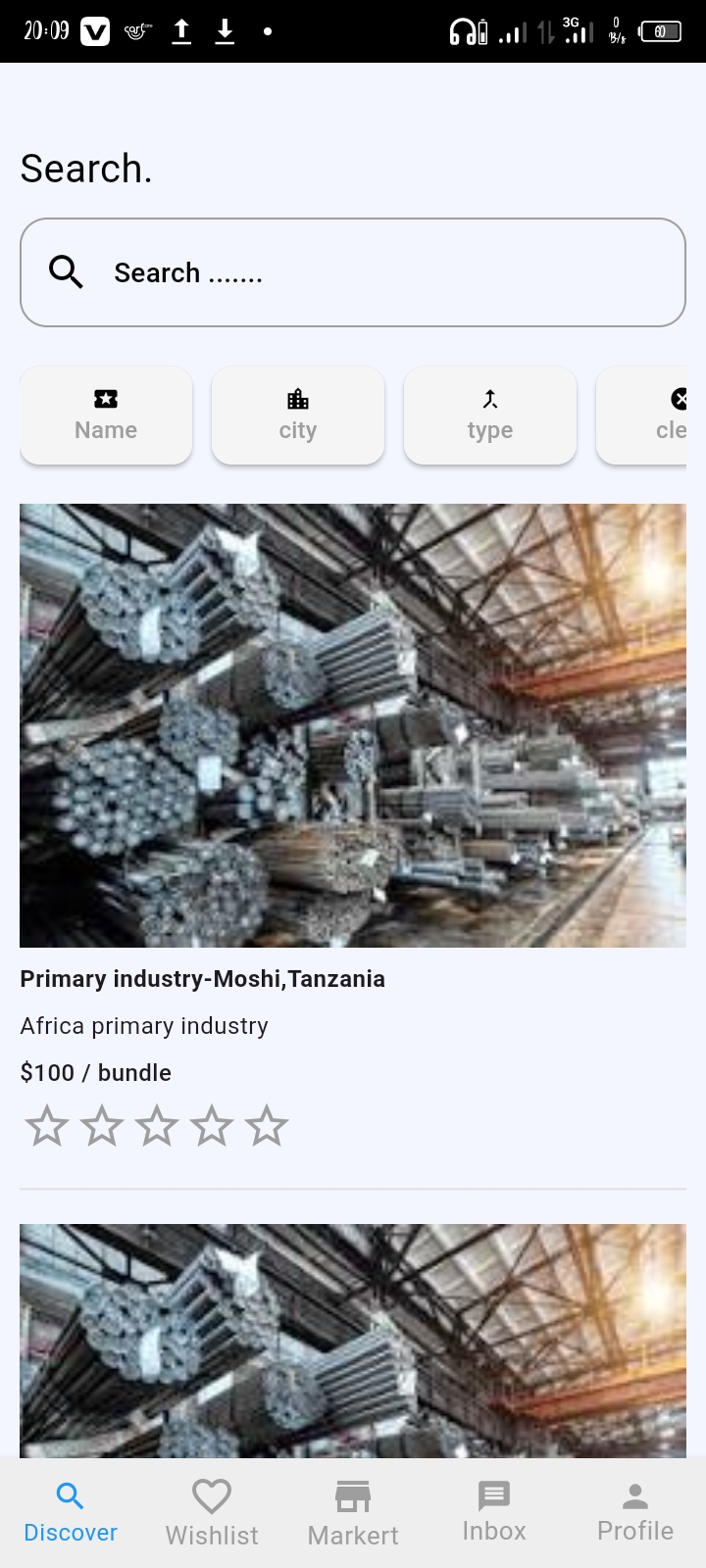
Task: Tap the clear filter icon
Action: (680, 398)
